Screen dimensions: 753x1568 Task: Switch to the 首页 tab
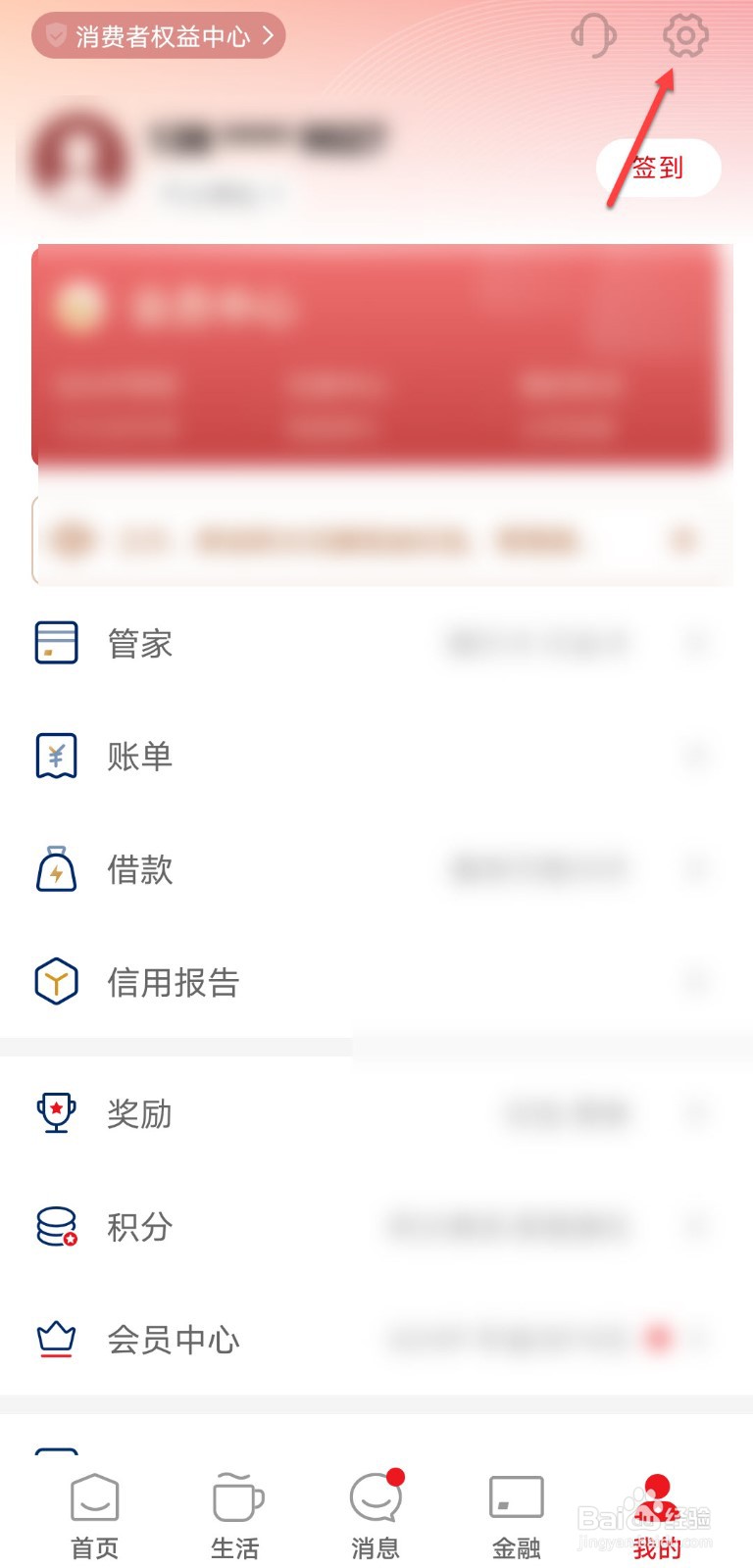tap(94, 1509)
